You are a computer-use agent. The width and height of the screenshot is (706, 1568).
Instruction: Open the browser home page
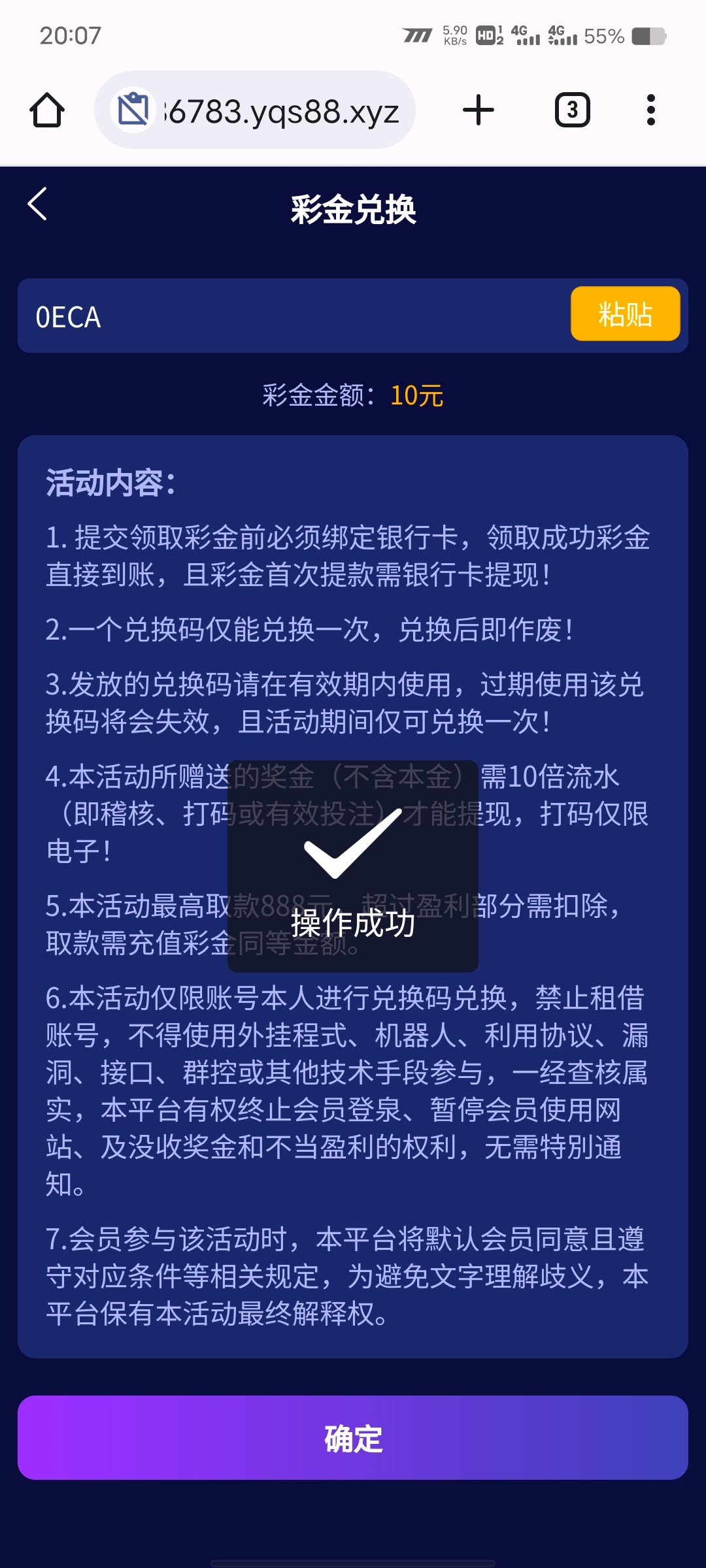coord(47,110)
